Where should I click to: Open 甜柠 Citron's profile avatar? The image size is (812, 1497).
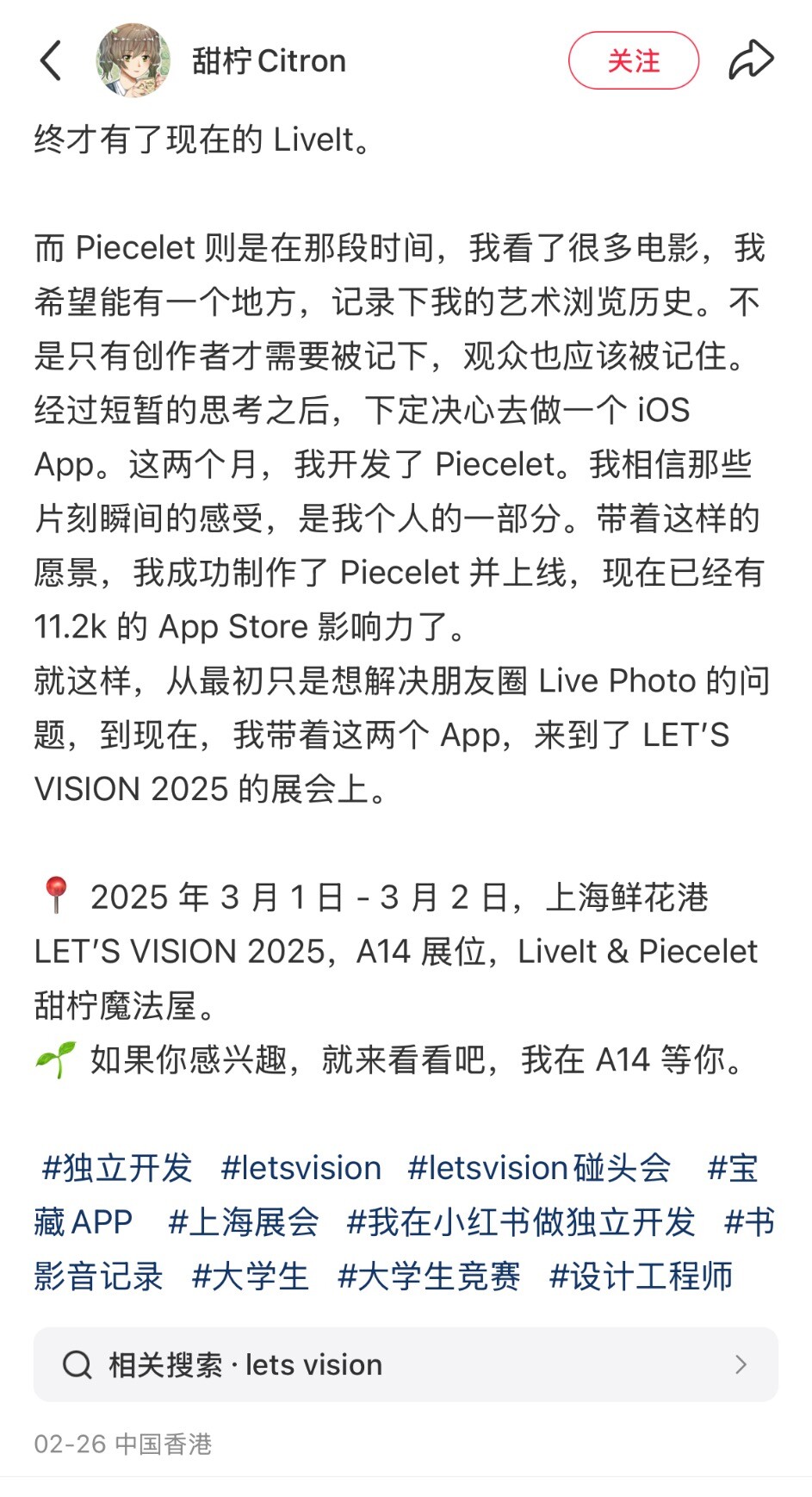[x=133, y=60]
